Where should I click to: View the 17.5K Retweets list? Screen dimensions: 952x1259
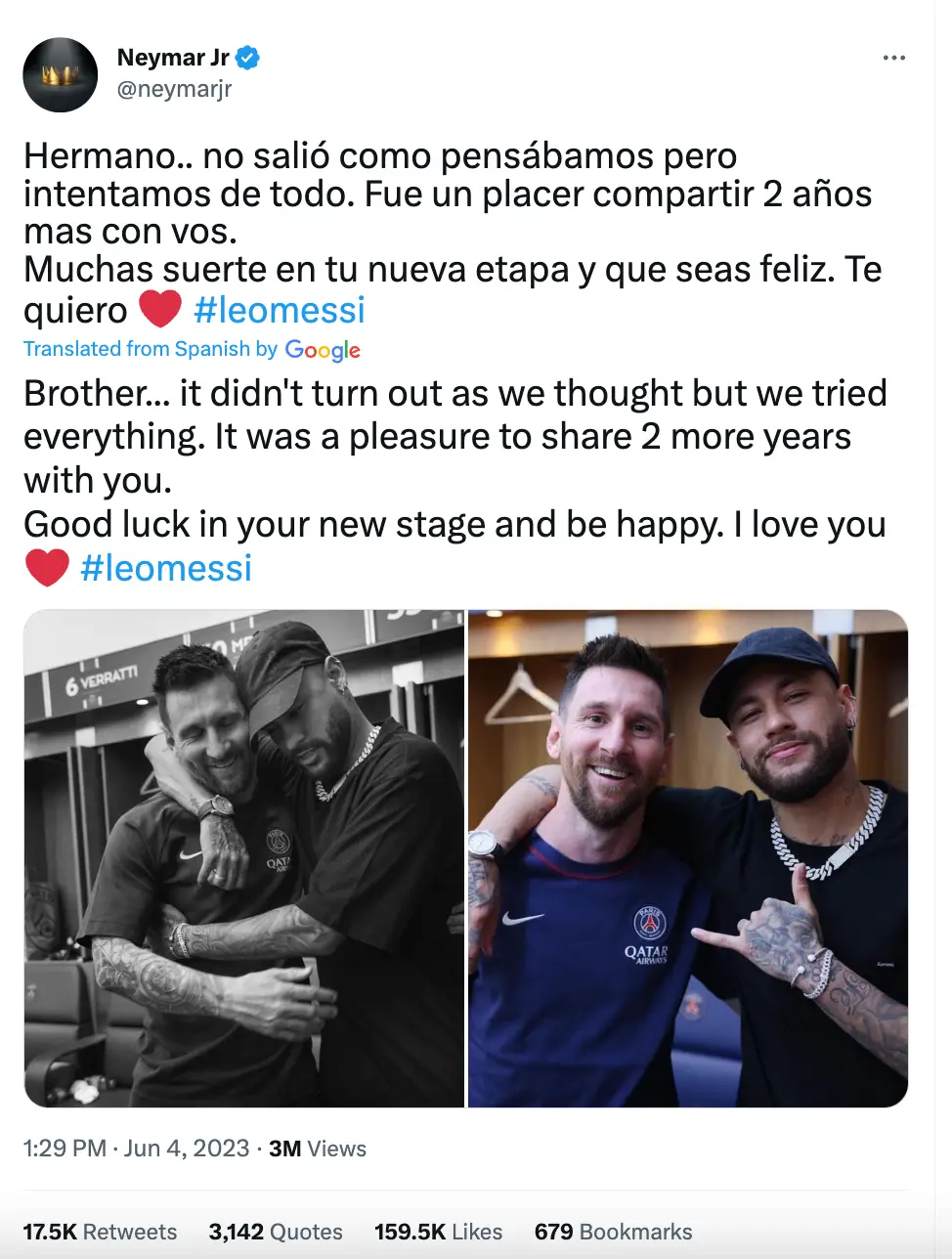tap(99, 1231)
